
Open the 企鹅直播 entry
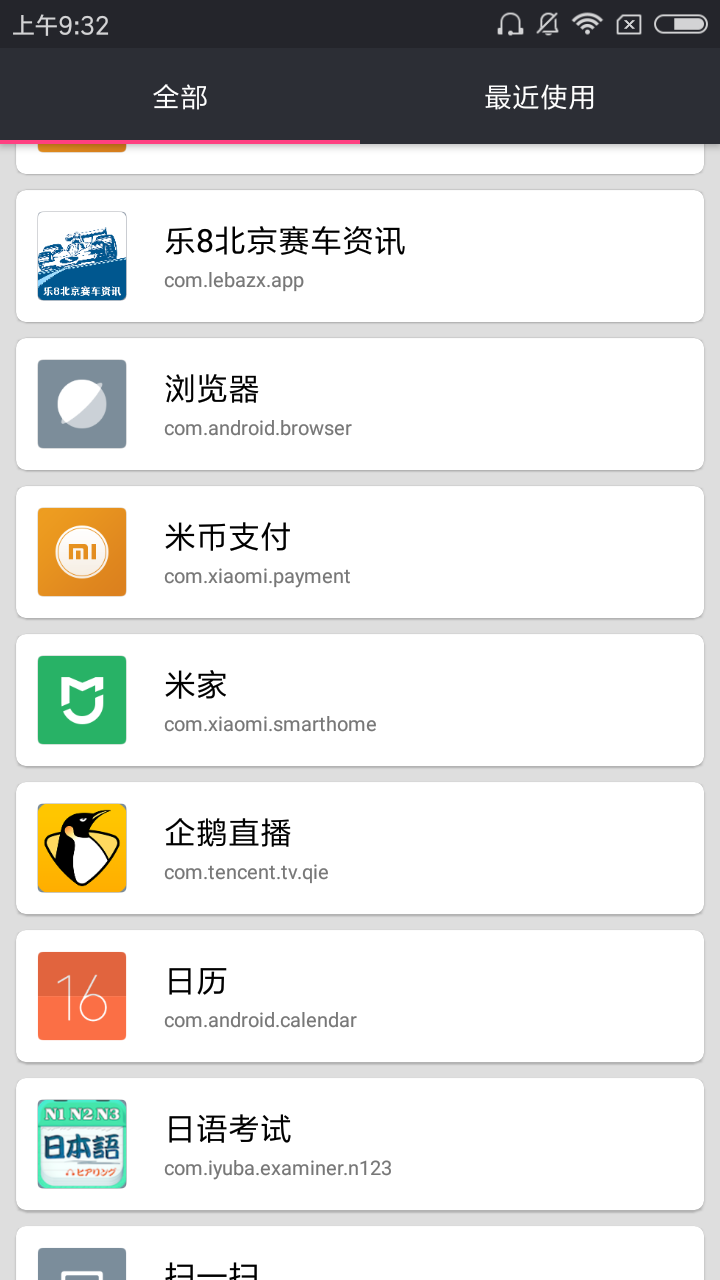(x=360, y=848)
